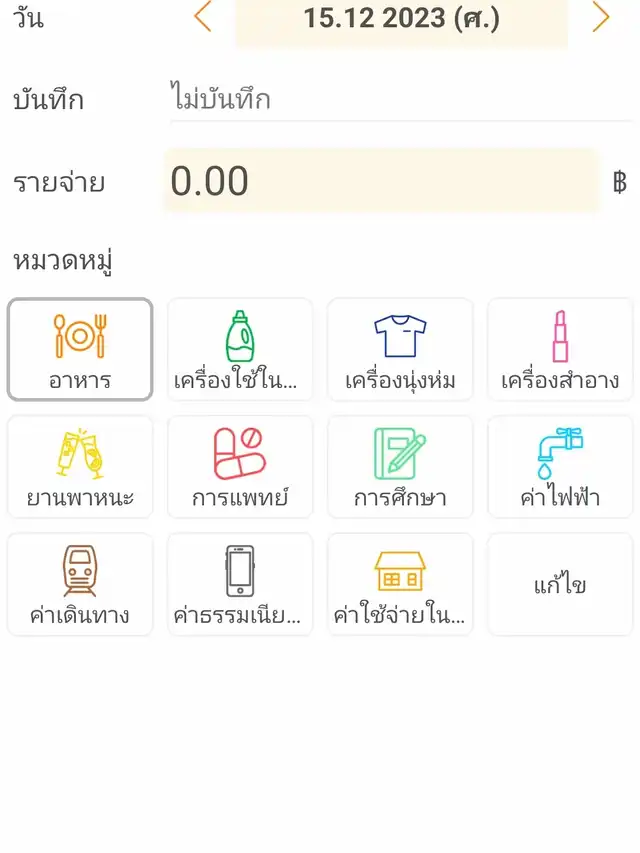
Task: Go to the previous day arrow
Action: 203,17
